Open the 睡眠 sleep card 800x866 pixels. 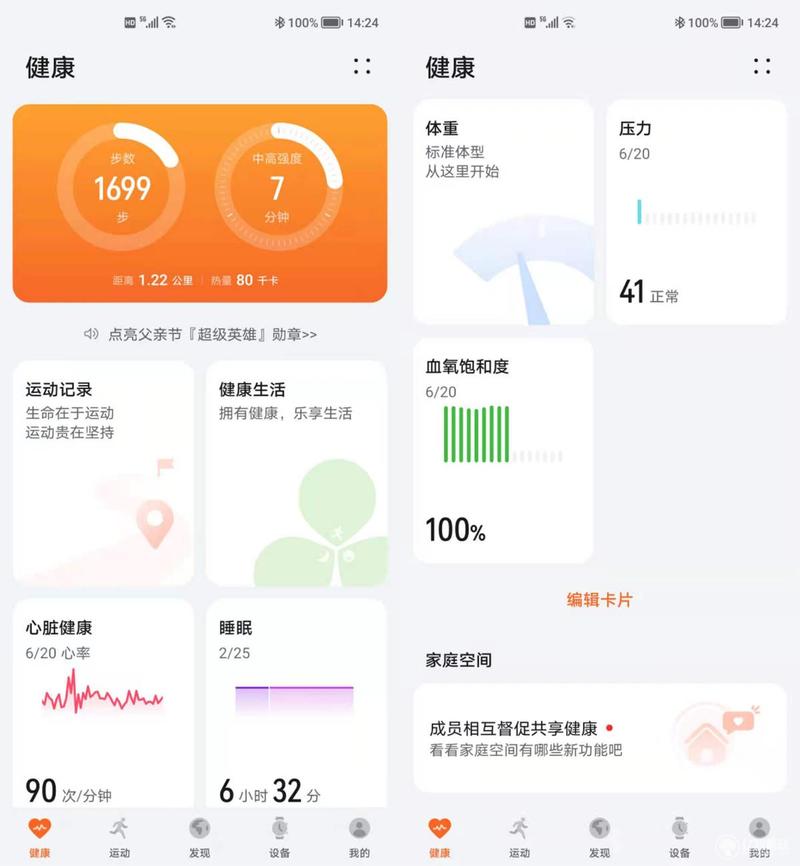296,705
